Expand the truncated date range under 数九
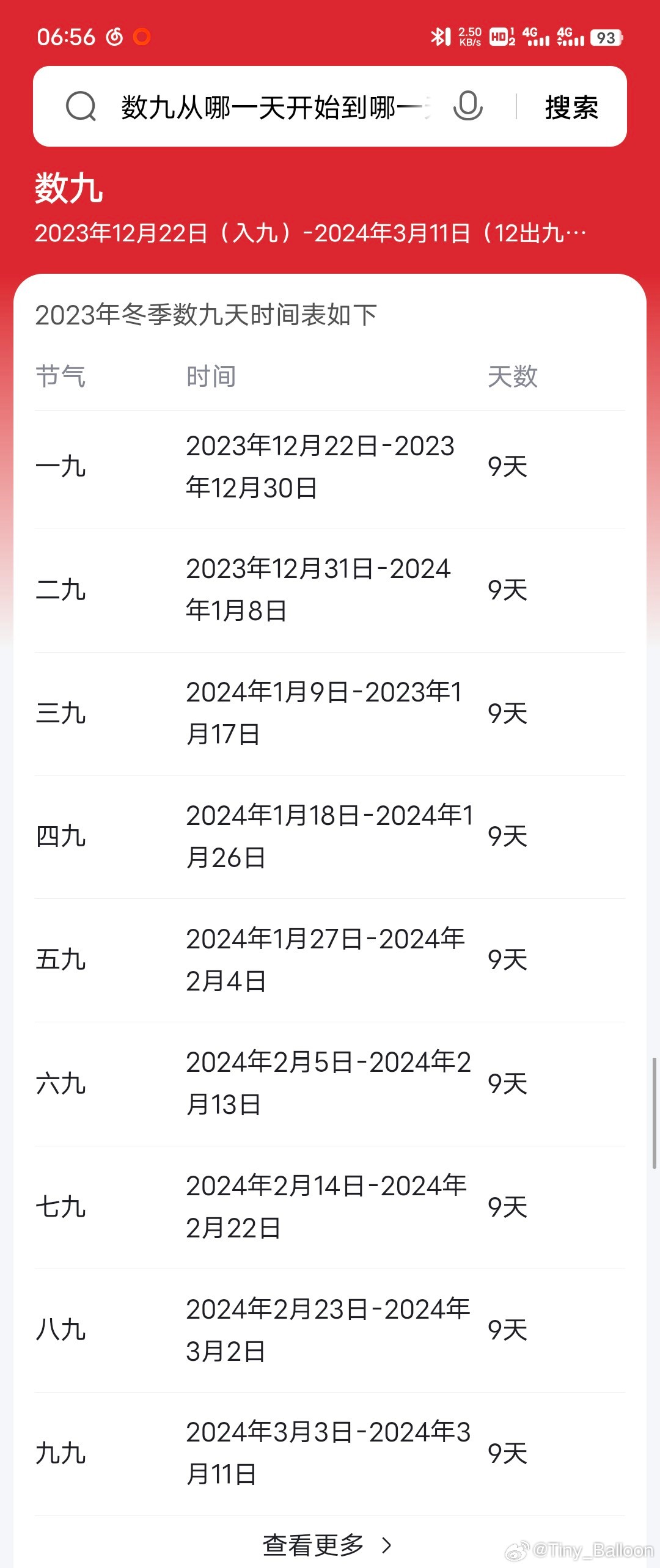The image size is (660, 1568). pyautogui.click(x=310, y=233)
